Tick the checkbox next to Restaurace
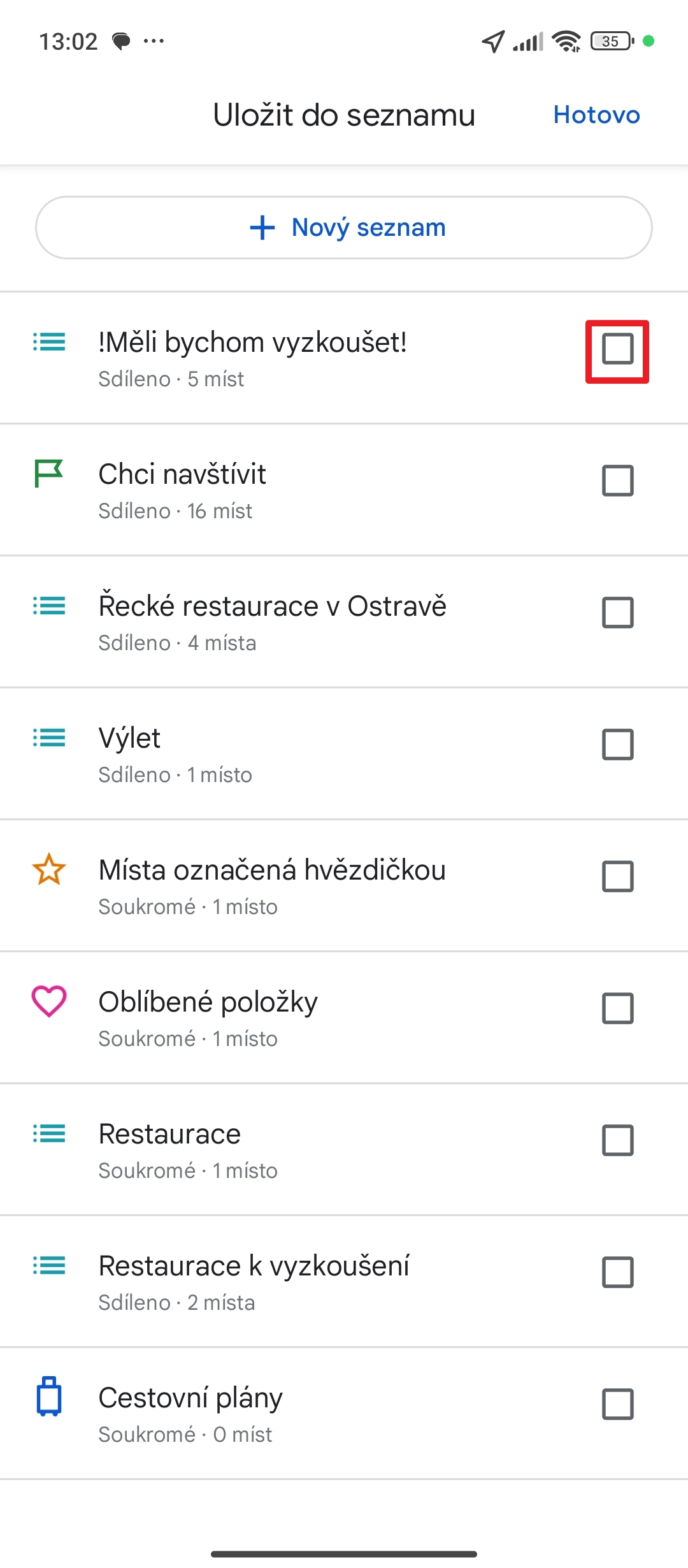The width and height of the screenshot is (688, 1568). [x=617, y=1140]
